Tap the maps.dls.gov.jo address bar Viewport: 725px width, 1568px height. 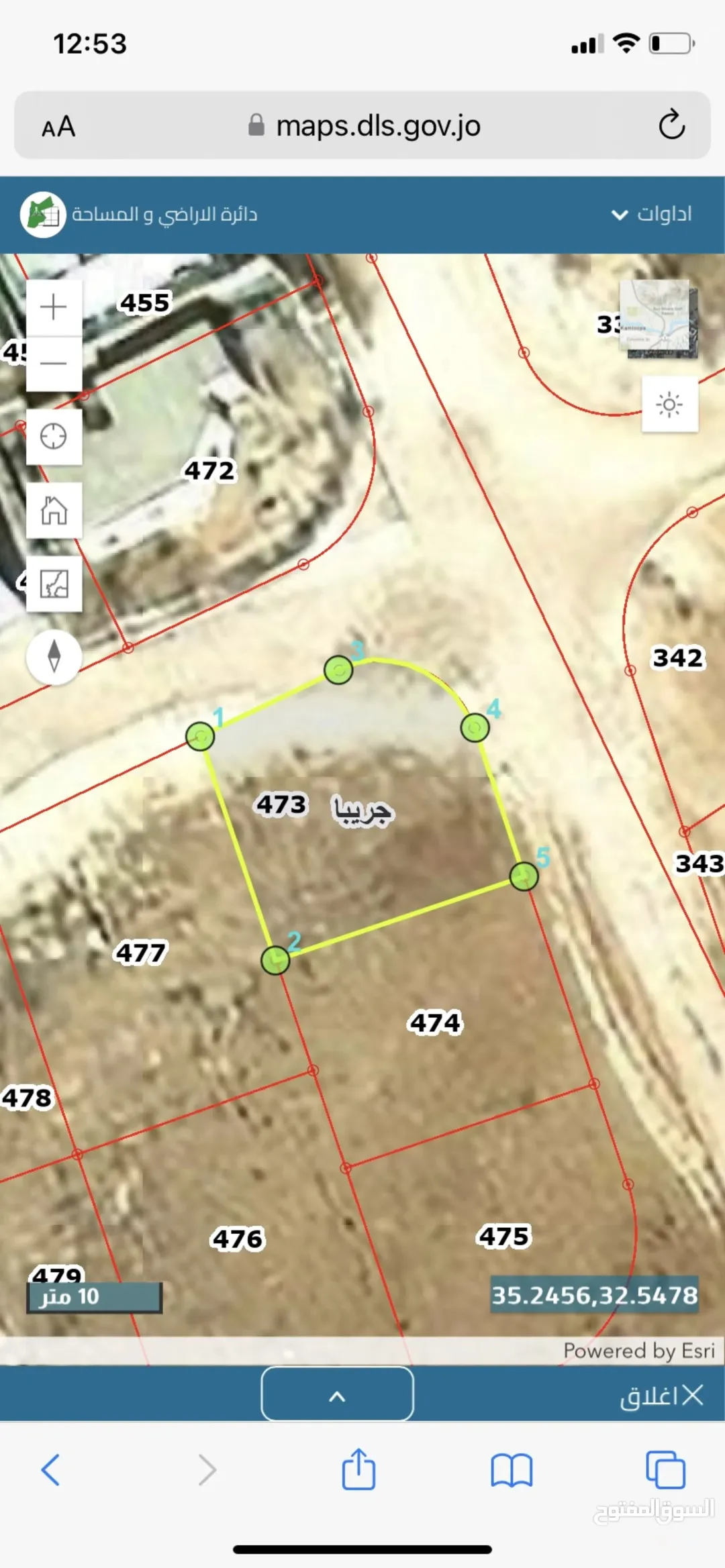tap(365, 125)
